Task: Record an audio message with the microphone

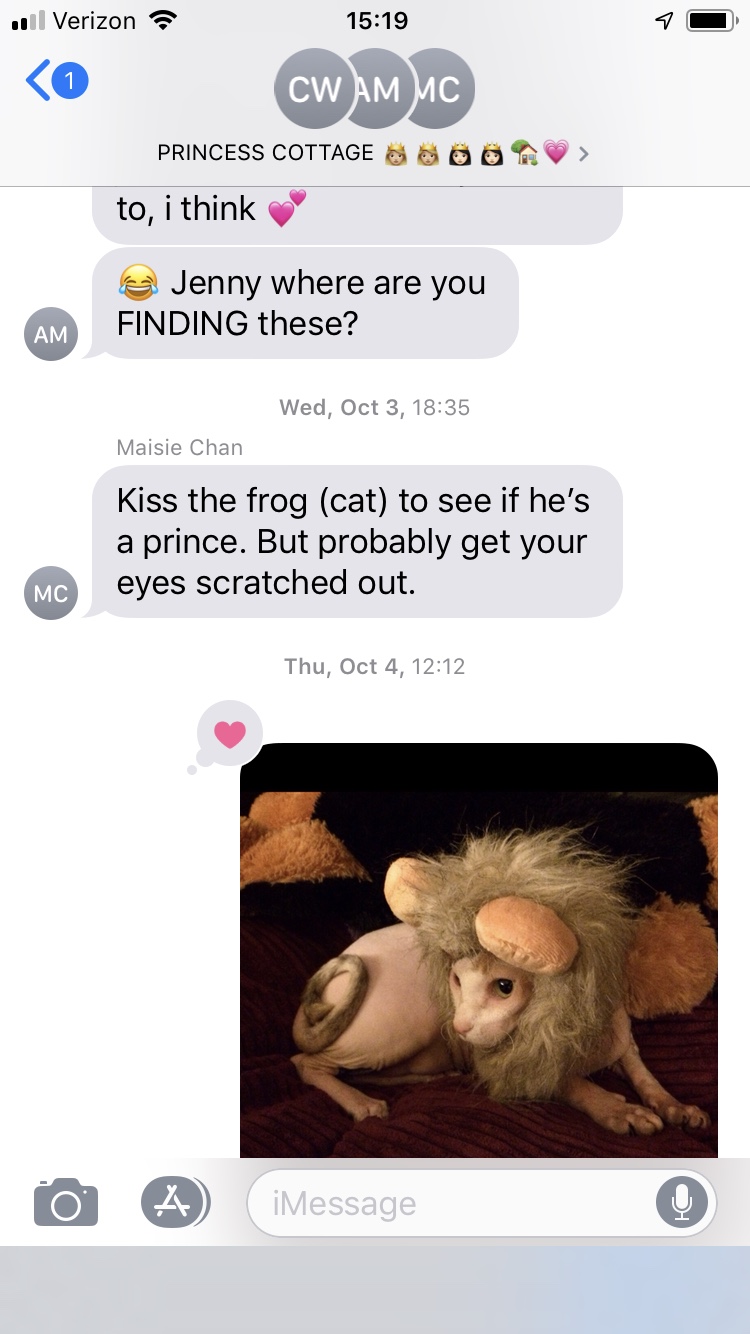Action: (681, 1203)
